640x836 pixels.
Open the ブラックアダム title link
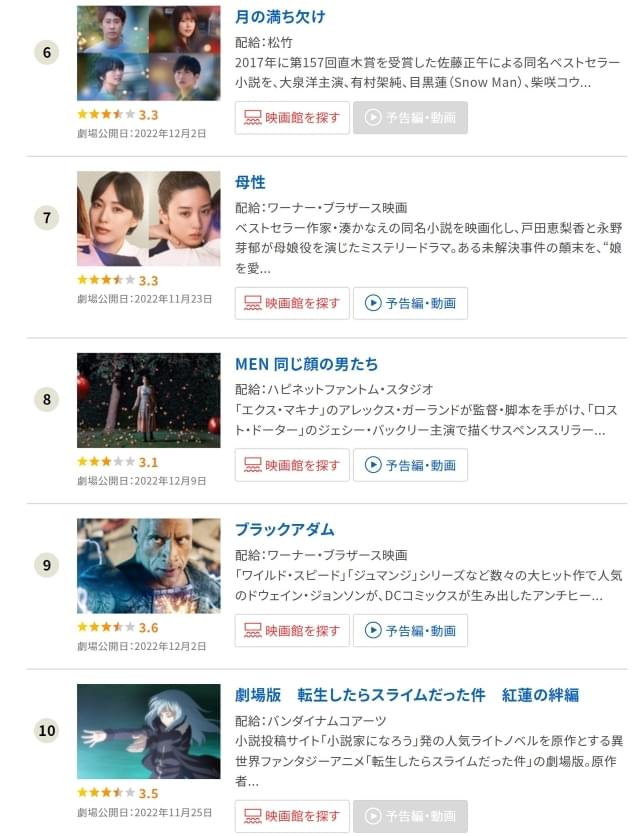[284, 529]
